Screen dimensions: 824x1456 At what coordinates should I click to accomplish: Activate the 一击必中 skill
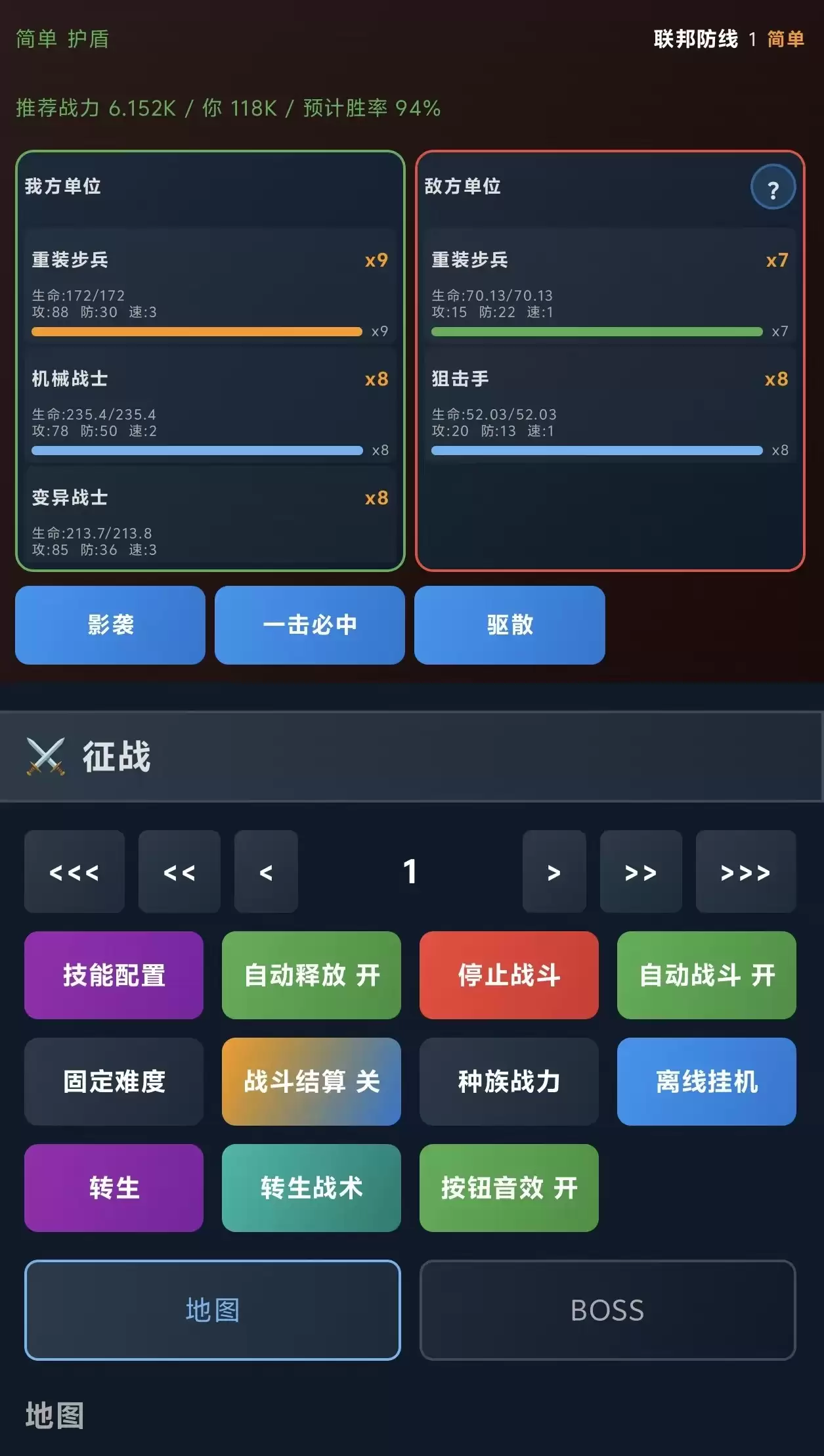coord(310,625)
